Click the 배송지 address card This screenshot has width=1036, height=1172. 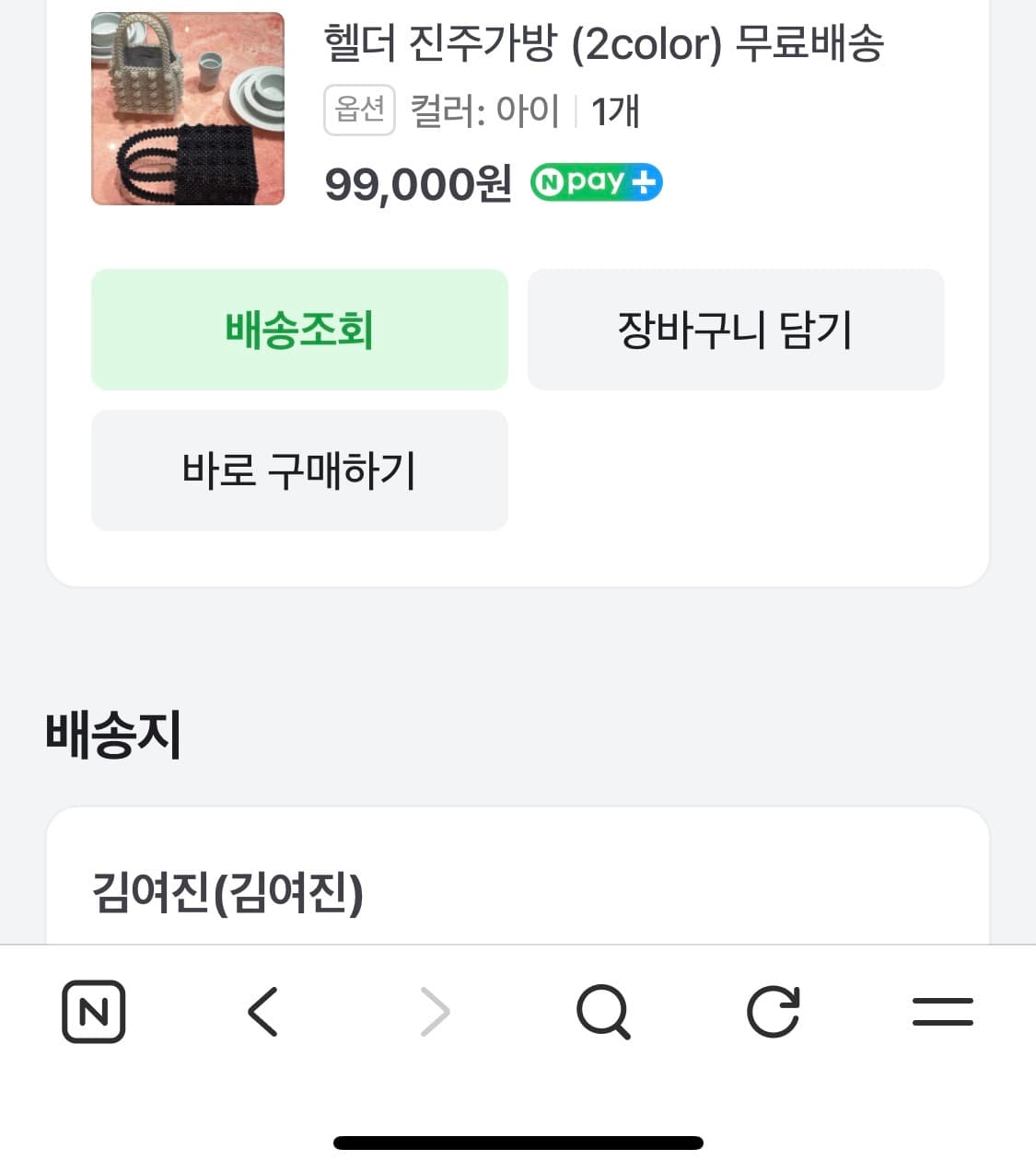[518, 879]
